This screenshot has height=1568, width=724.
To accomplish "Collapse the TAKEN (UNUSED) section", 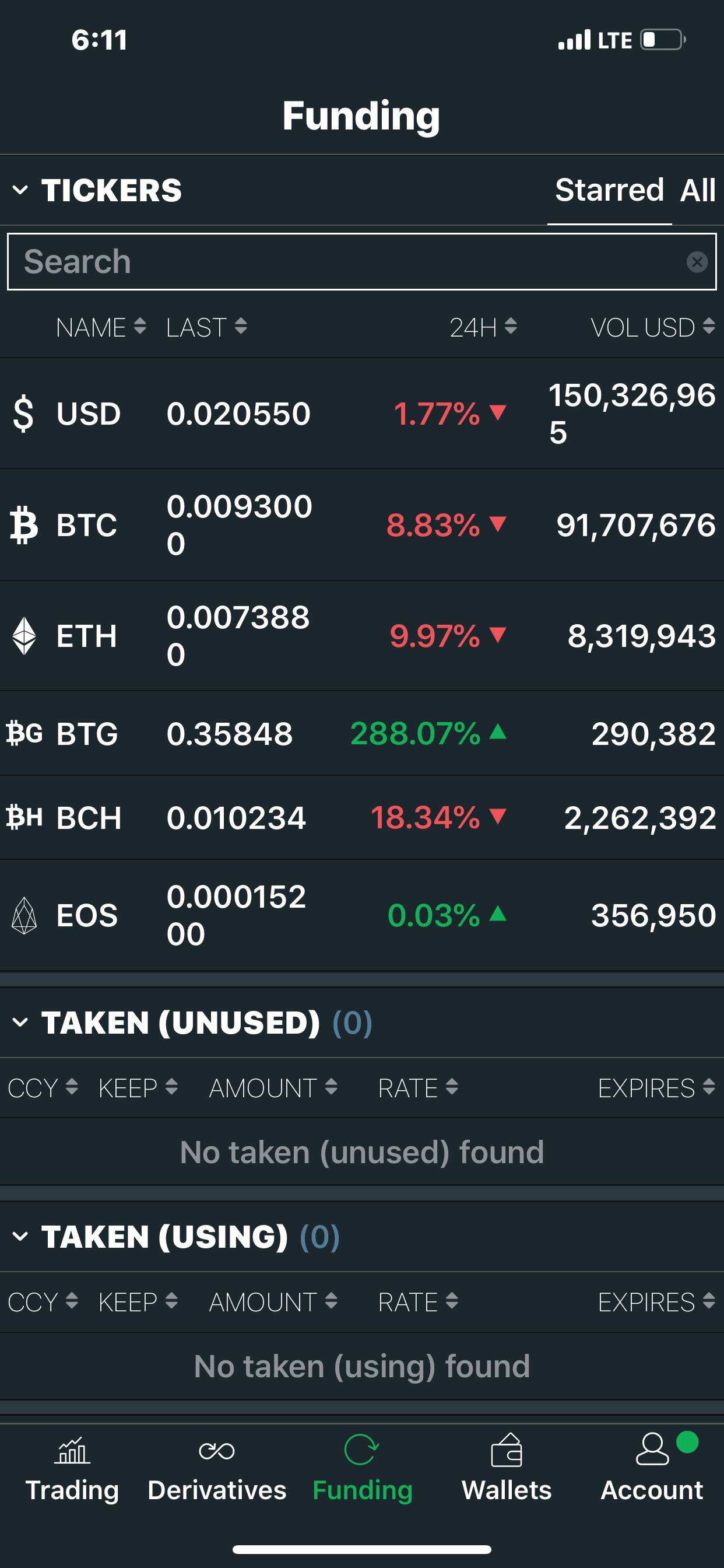I will 20,1022.
